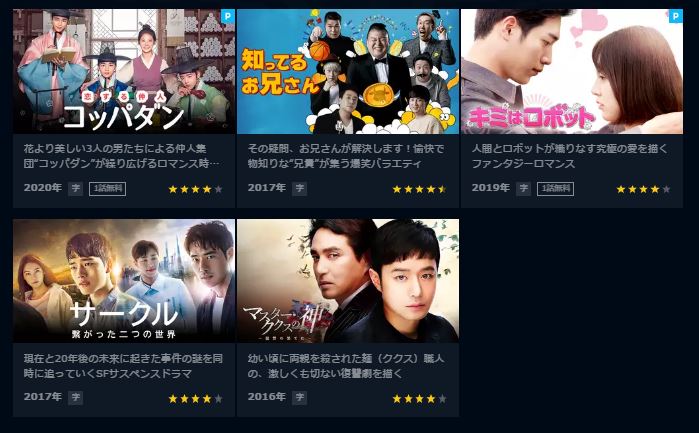This screenshot has width=699, height=433.
Task: Open the コッパダン drama card
Action: click(124, 72)
